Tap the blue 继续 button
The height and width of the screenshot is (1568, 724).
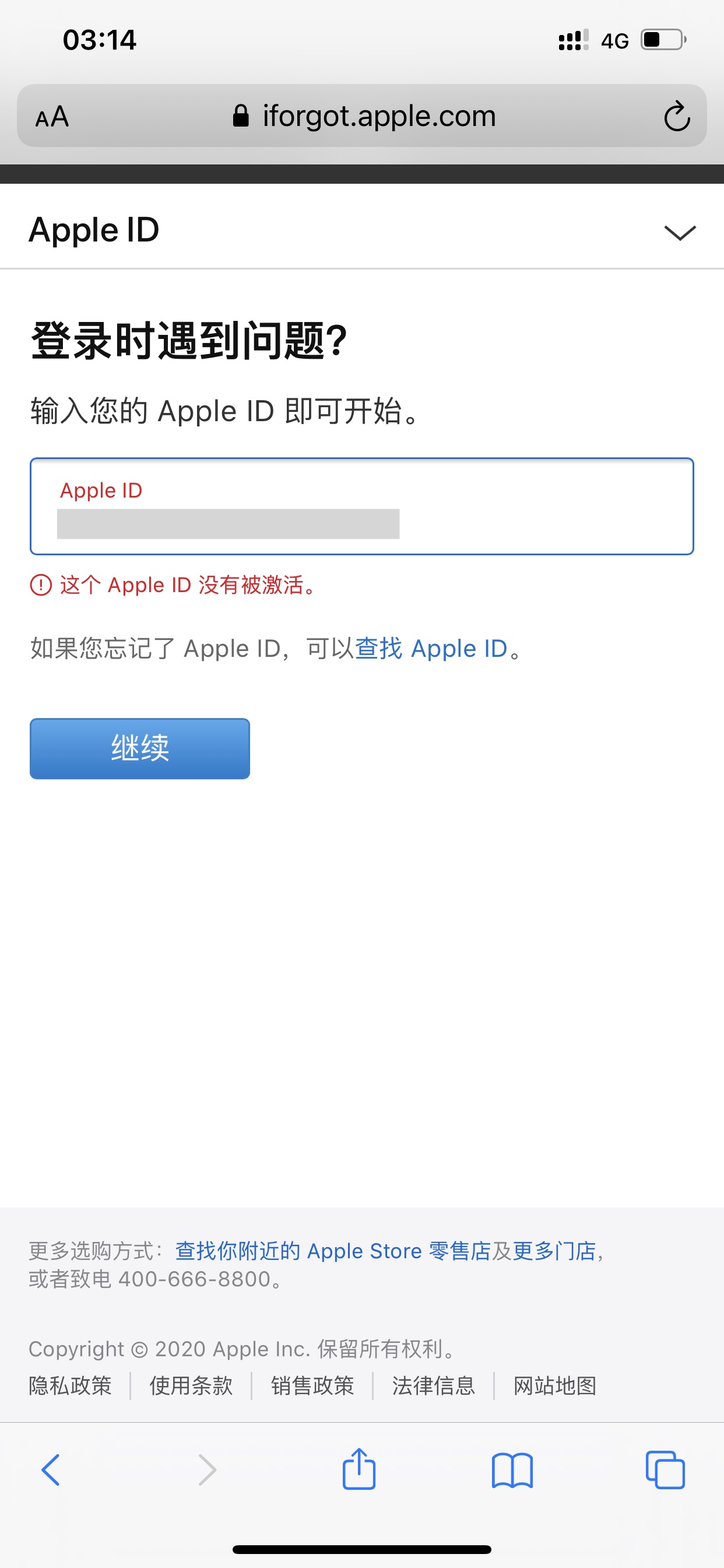pyautogui.click(x=140, y=748)
